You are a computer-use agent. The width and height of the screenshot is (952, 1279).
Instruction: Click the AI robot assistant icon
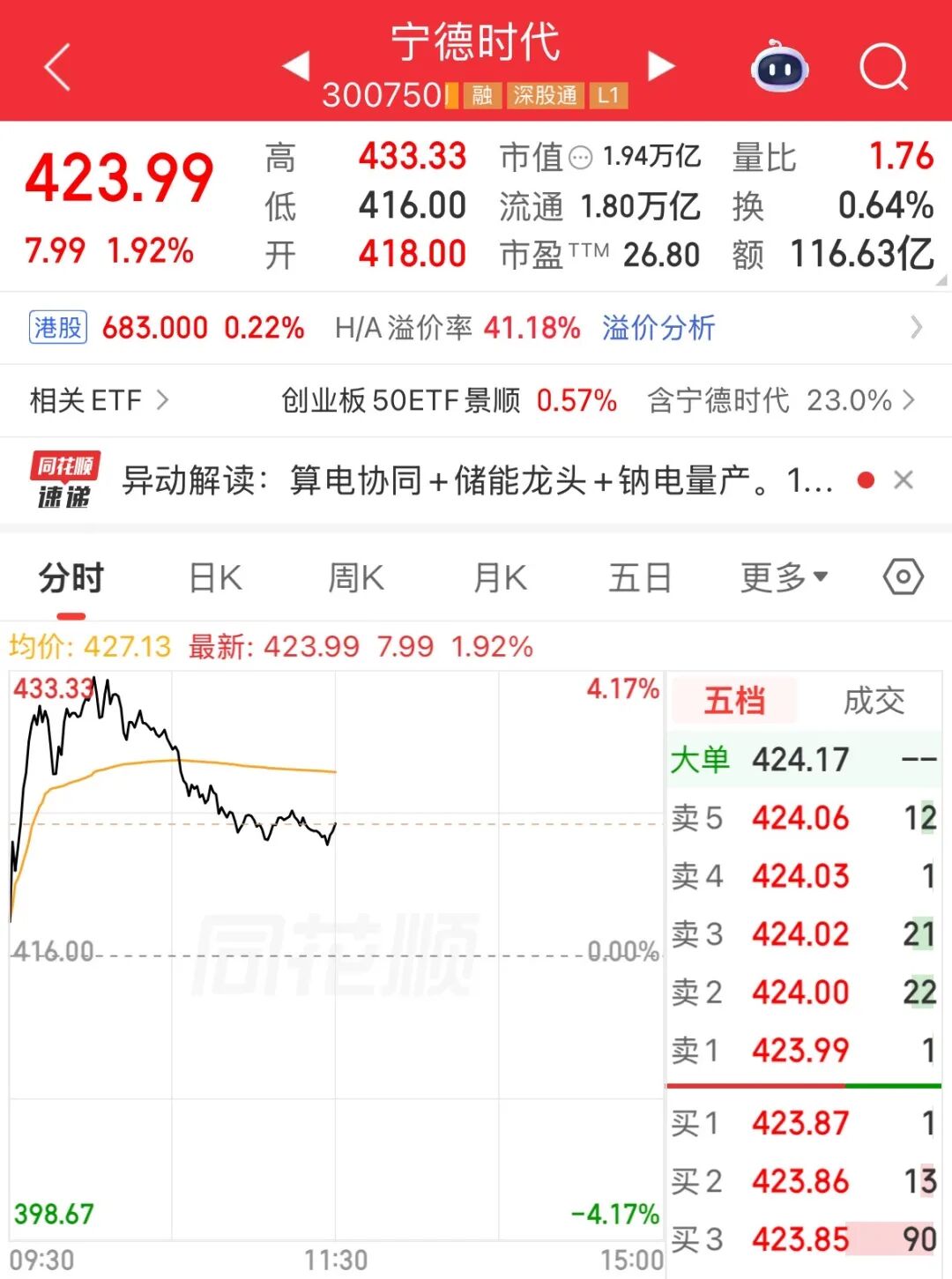(x=778, y=67)
